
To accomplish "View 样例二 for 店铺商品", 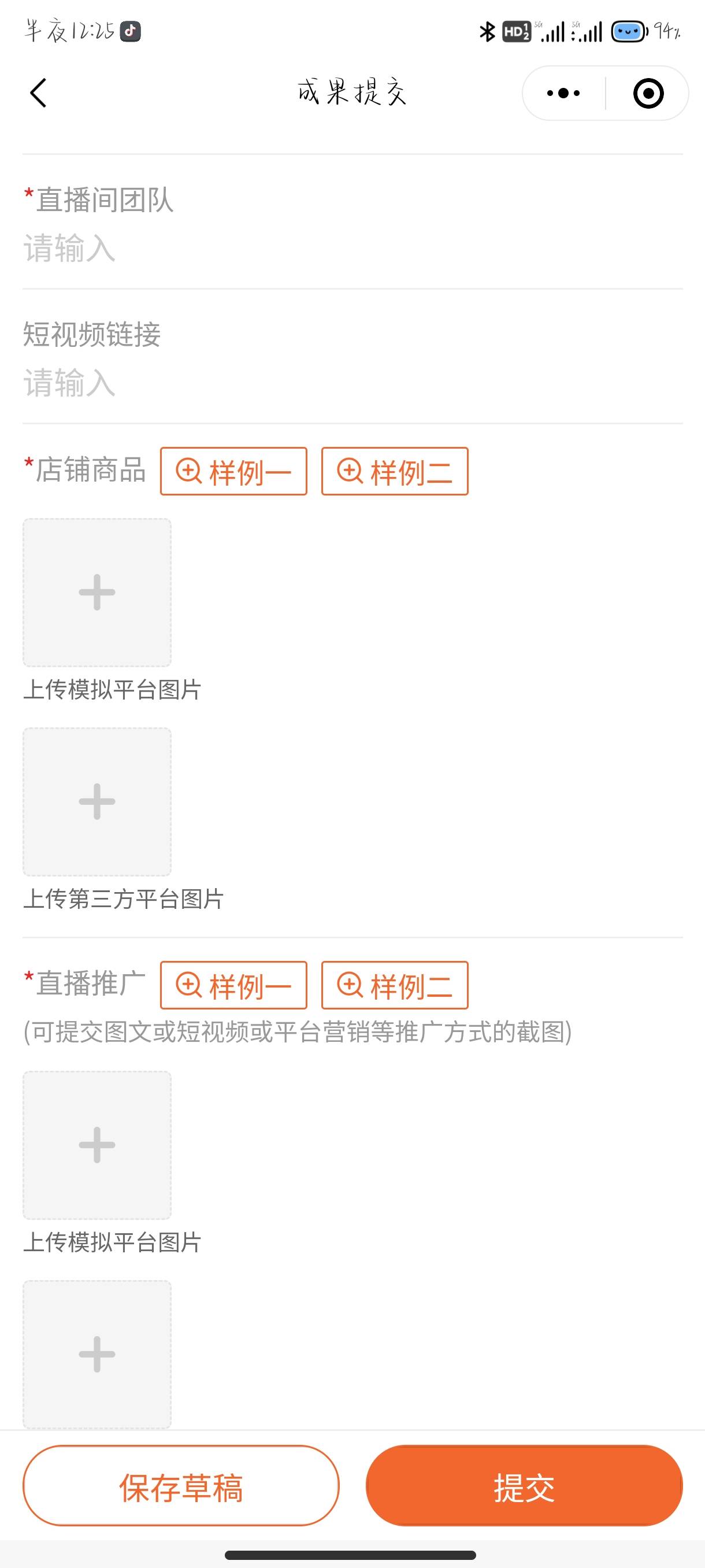I will tap(395, 471).
